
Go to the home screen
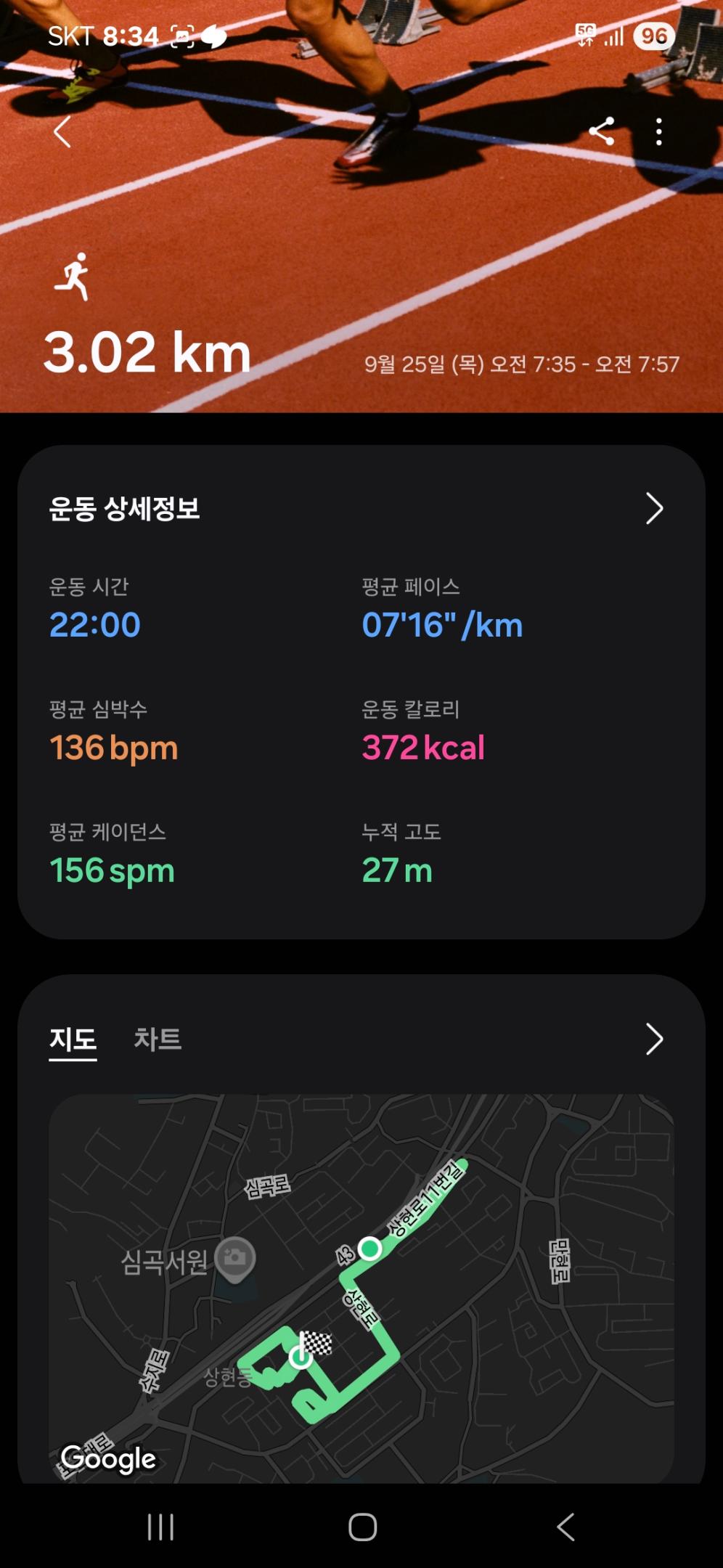[x=362, y=1527]
